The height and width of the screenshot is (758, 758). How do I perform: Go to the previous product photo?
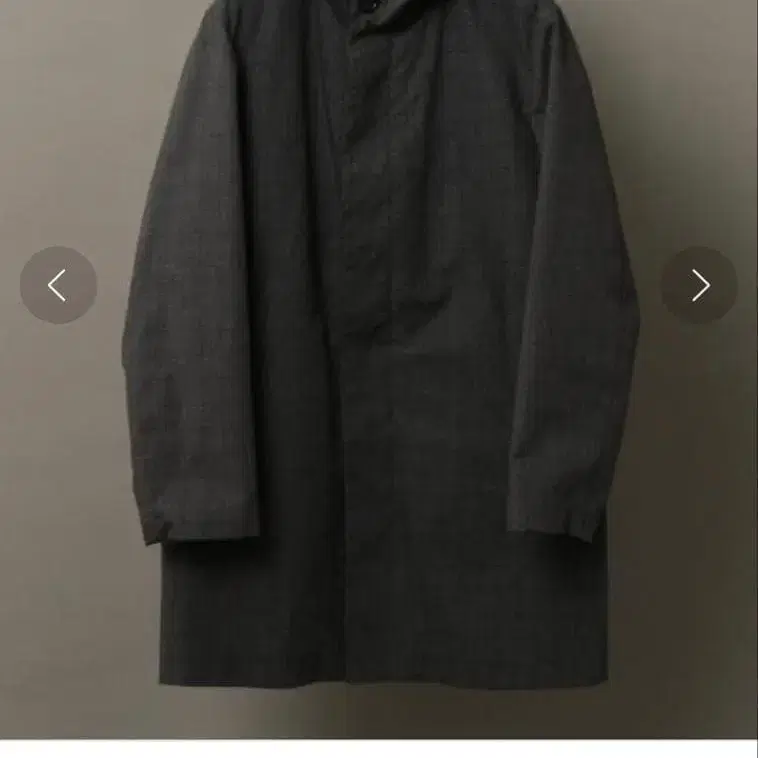pos(58,285)
